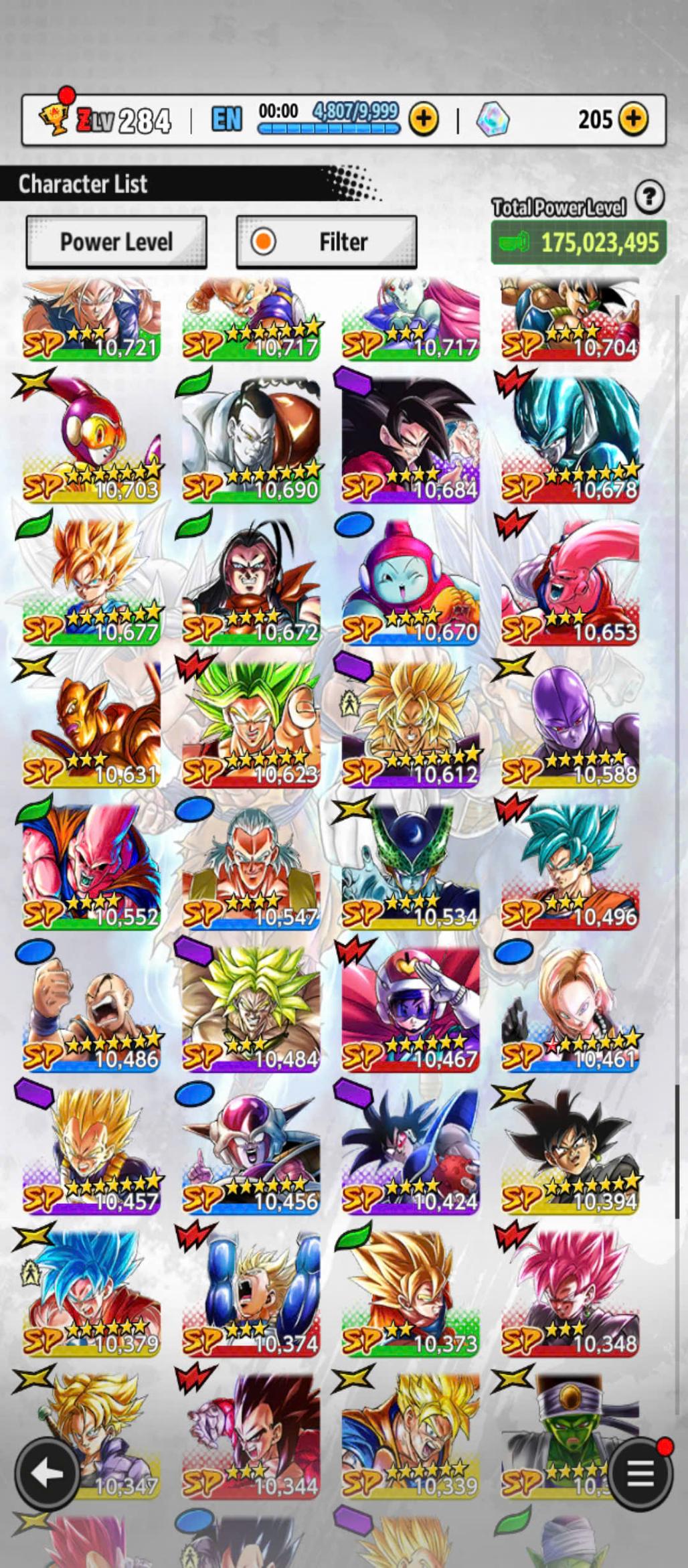Open character card showing 10,486

[91, 1009]
